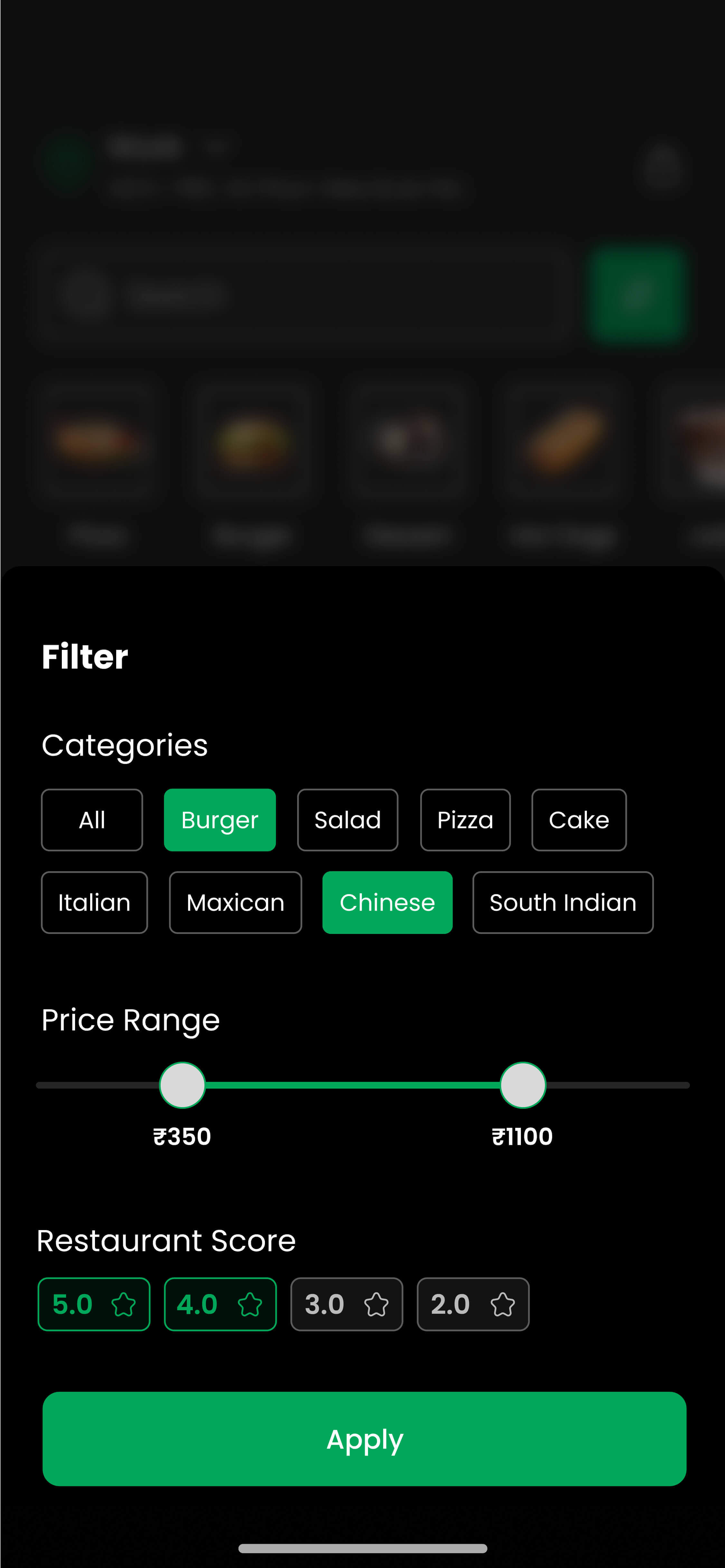This screenshot has height=1568, width=725.
Task: Choose the Salad category
Action: point(348,820)
